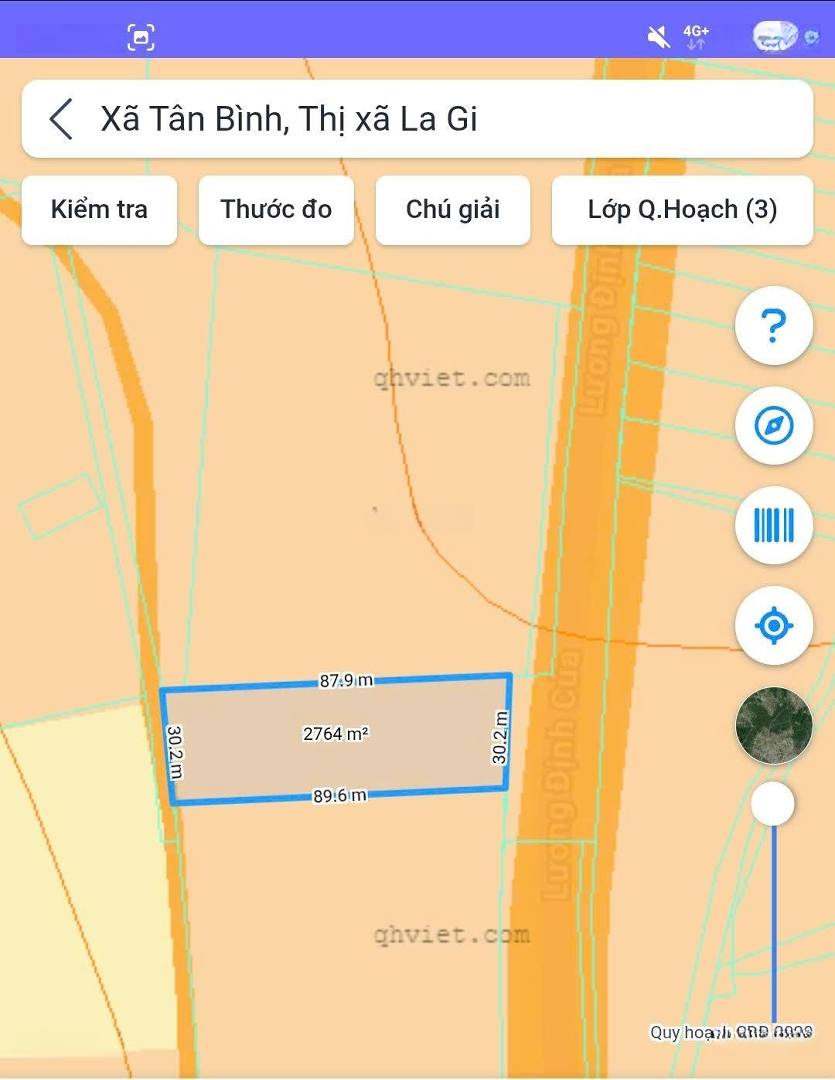Open the help question mark
Screen dimensions: 835x1080
[773, 326]
